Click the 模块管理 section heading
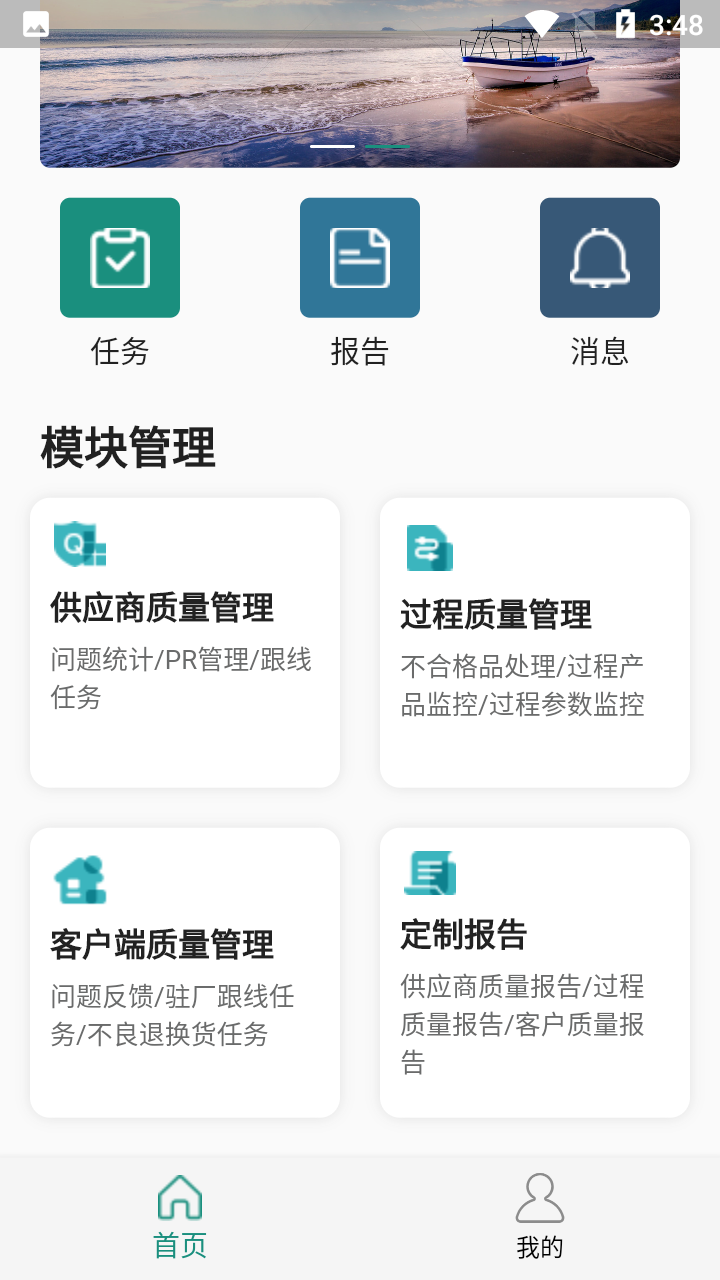 tap(126, 449)
